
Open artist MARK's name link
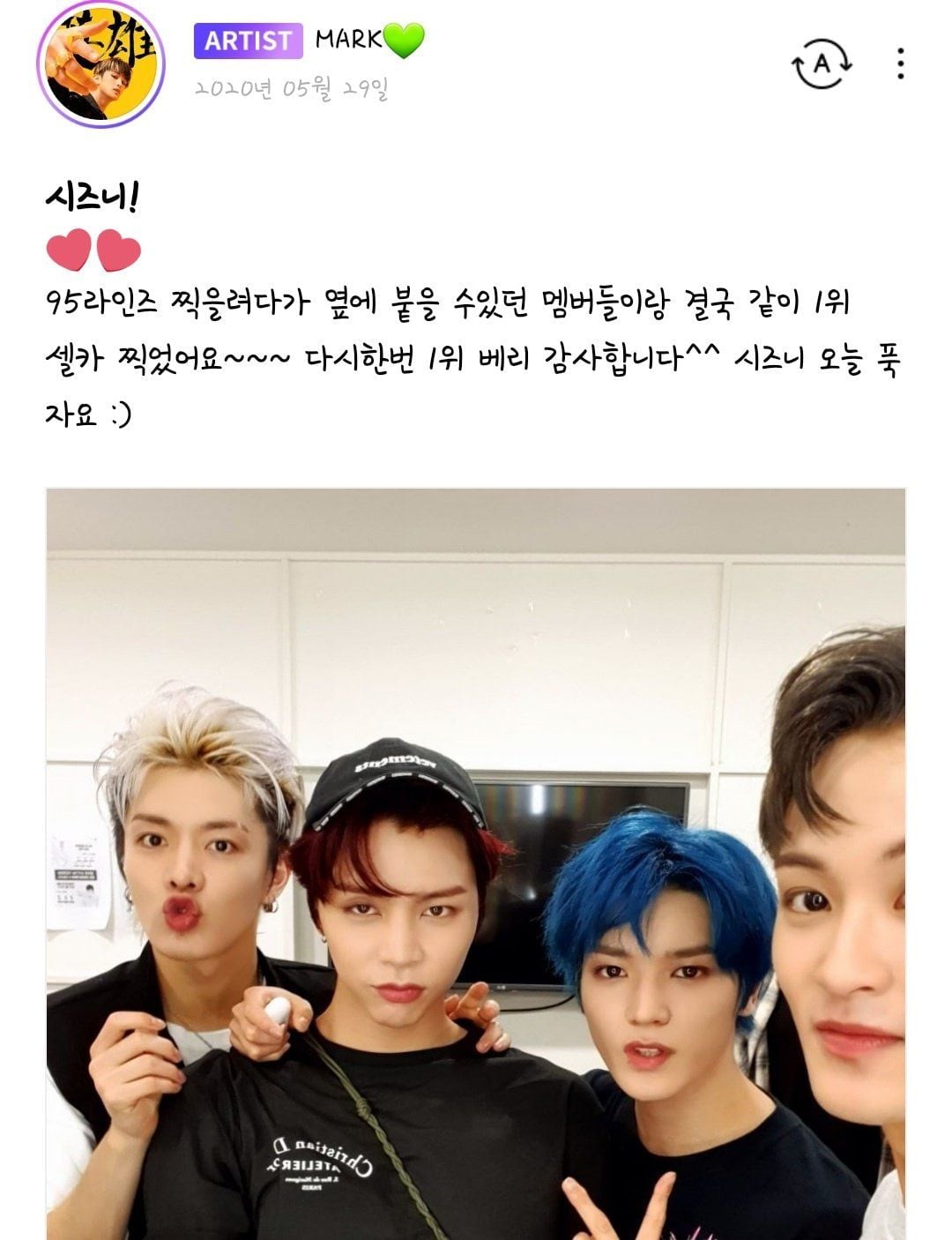[349, 40]
